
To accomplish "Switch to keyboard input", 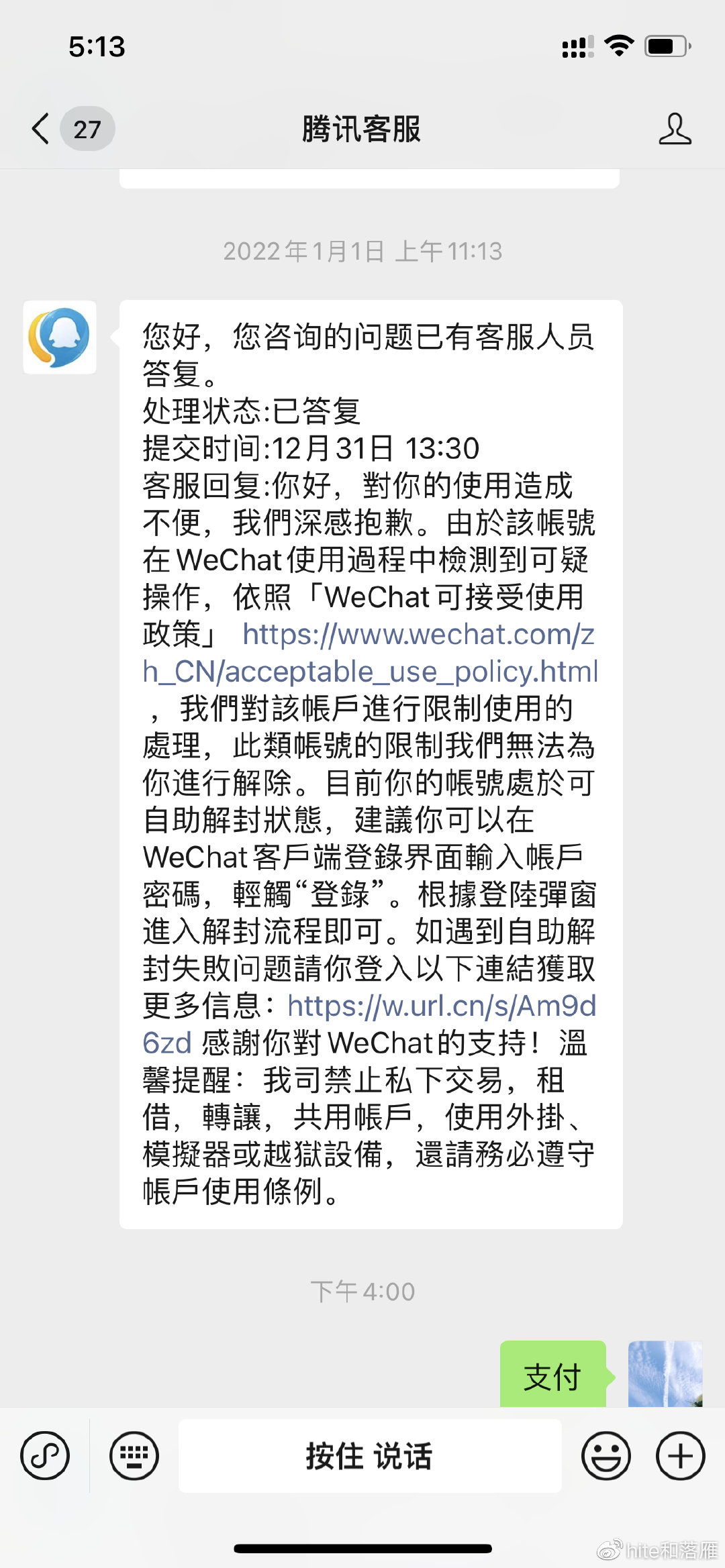I will (134, 1456).
